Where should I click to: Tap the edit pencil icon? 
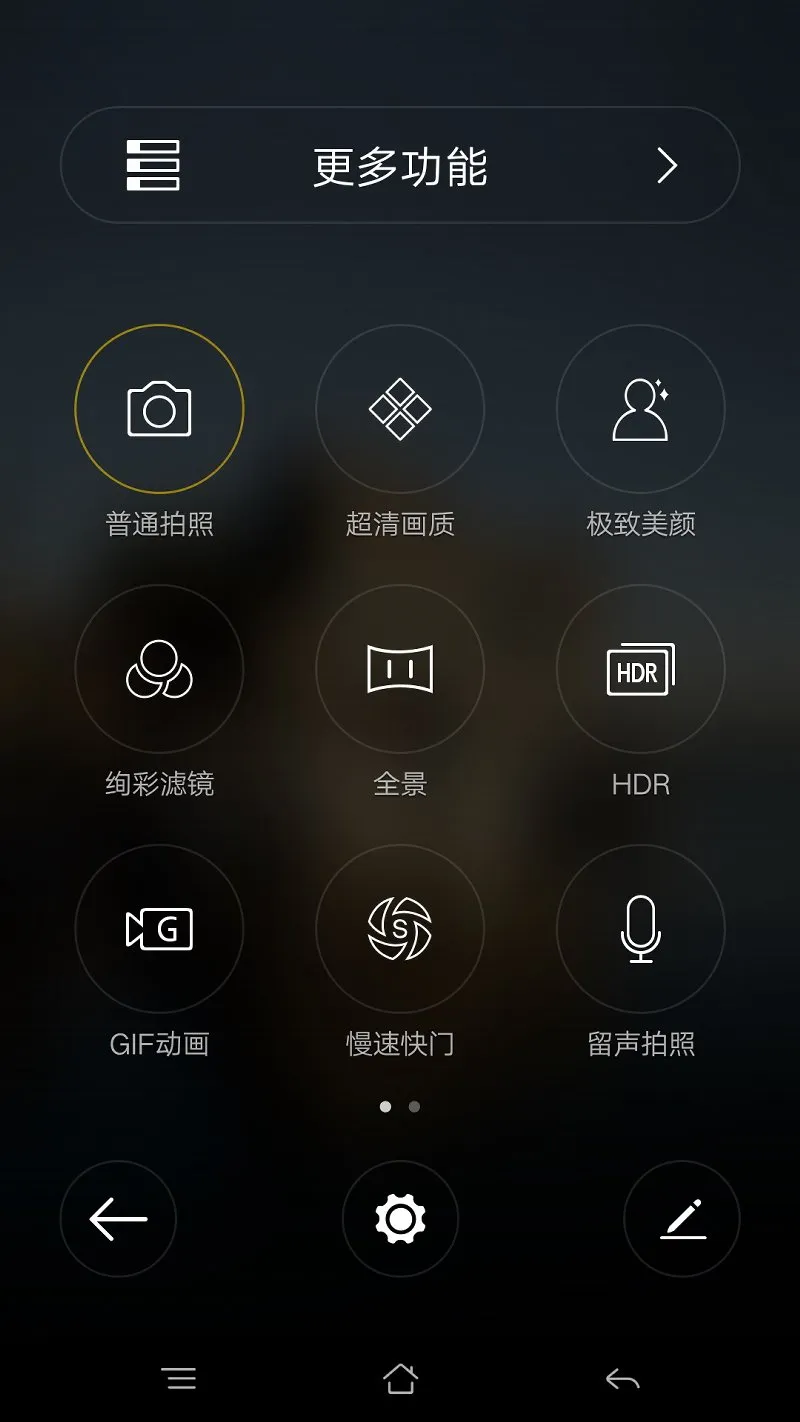(682, 1219)
